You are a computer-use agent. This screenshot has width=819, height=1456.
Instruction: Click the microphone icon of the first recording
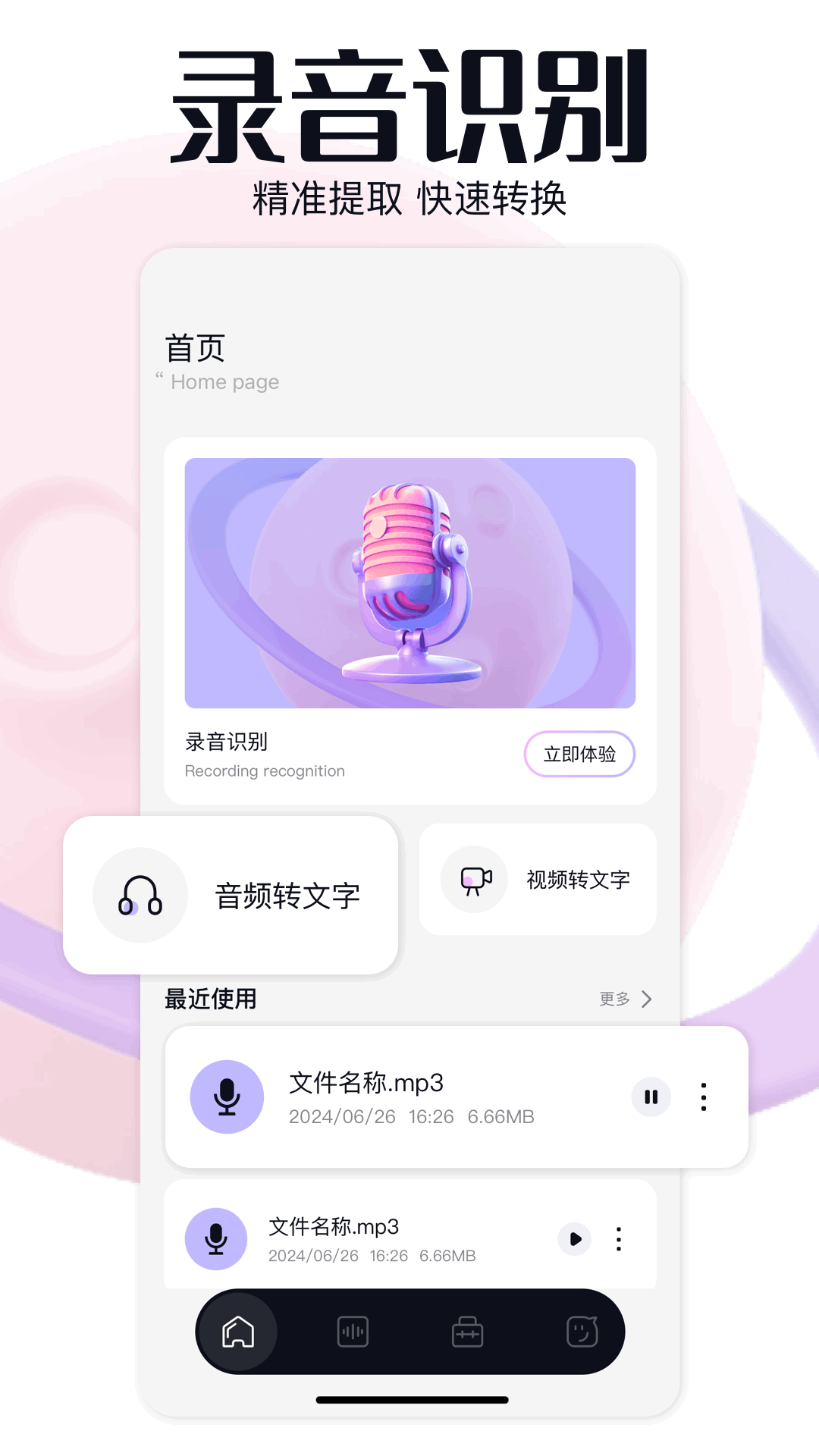click(227, 1097)
